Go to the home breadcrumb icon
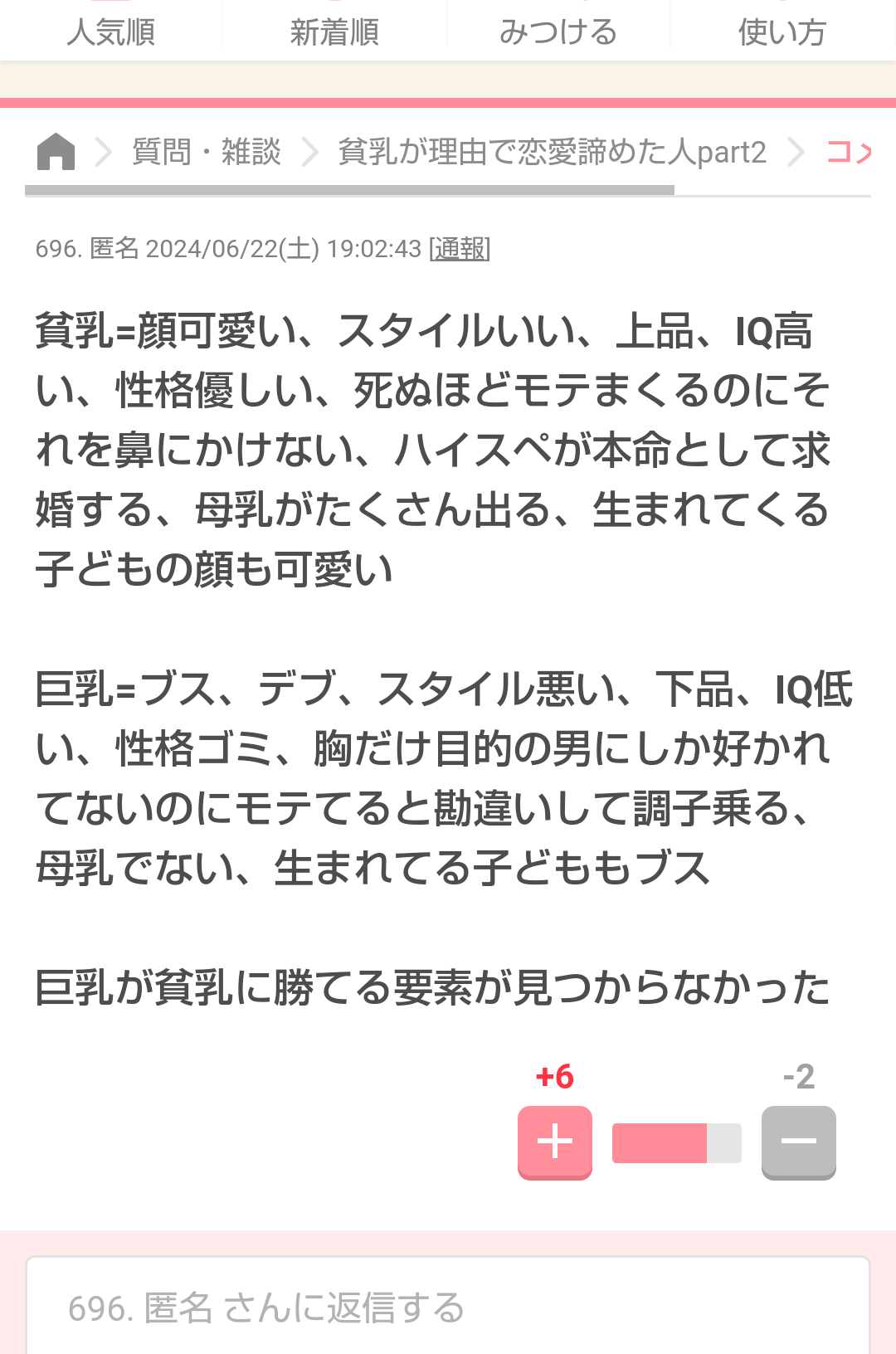 tap(56, 152)
